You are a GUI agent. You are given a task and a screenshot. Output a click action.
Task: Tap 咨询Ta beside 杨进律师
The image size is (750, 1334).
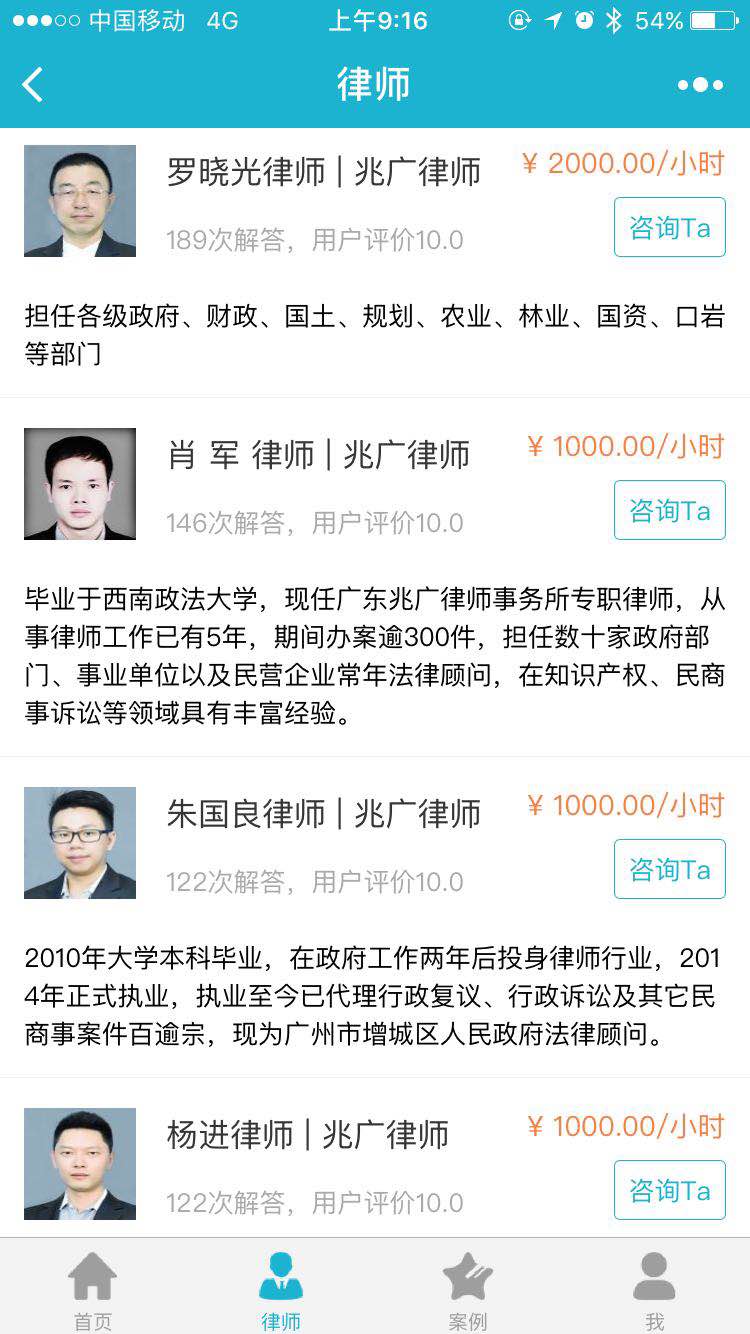pos(668,1190)
